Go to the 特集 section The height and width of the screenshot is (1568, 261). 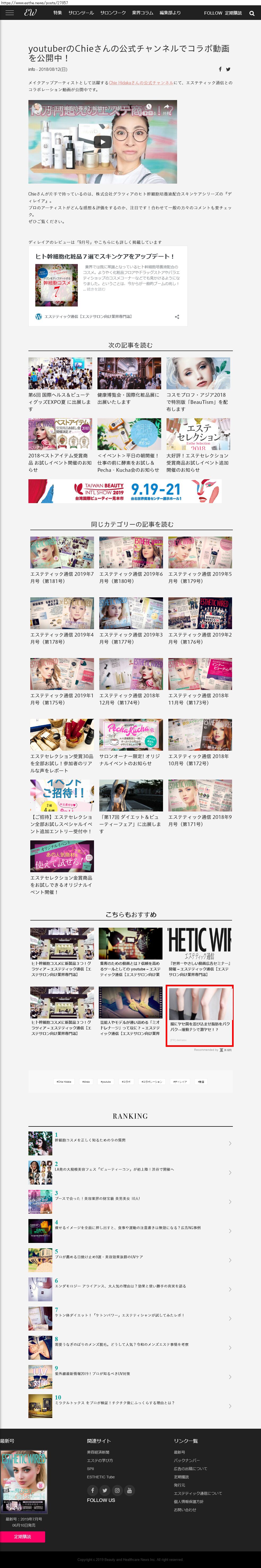(57, 13)
